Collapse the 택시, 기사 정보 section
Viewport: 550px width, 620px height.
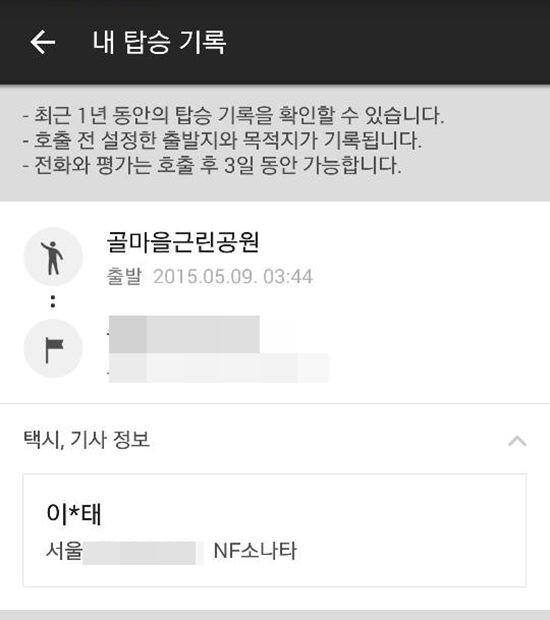(x=517, y=441)
